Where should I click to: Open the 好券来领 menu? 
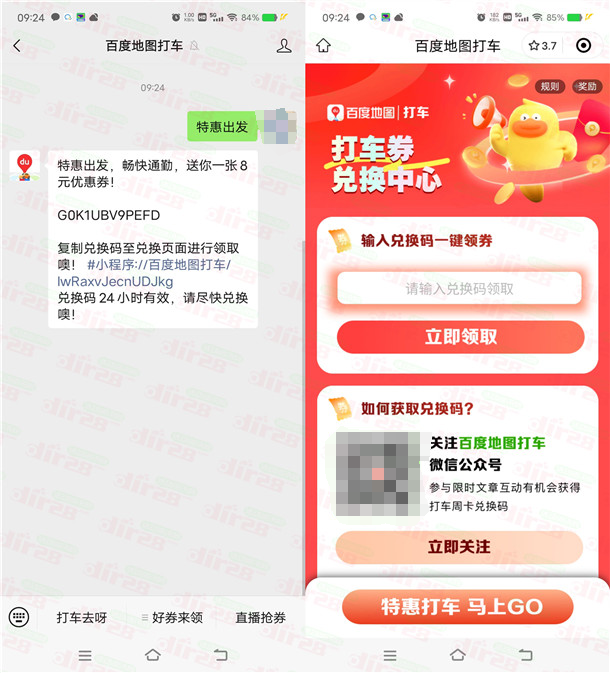coord(172,618)
